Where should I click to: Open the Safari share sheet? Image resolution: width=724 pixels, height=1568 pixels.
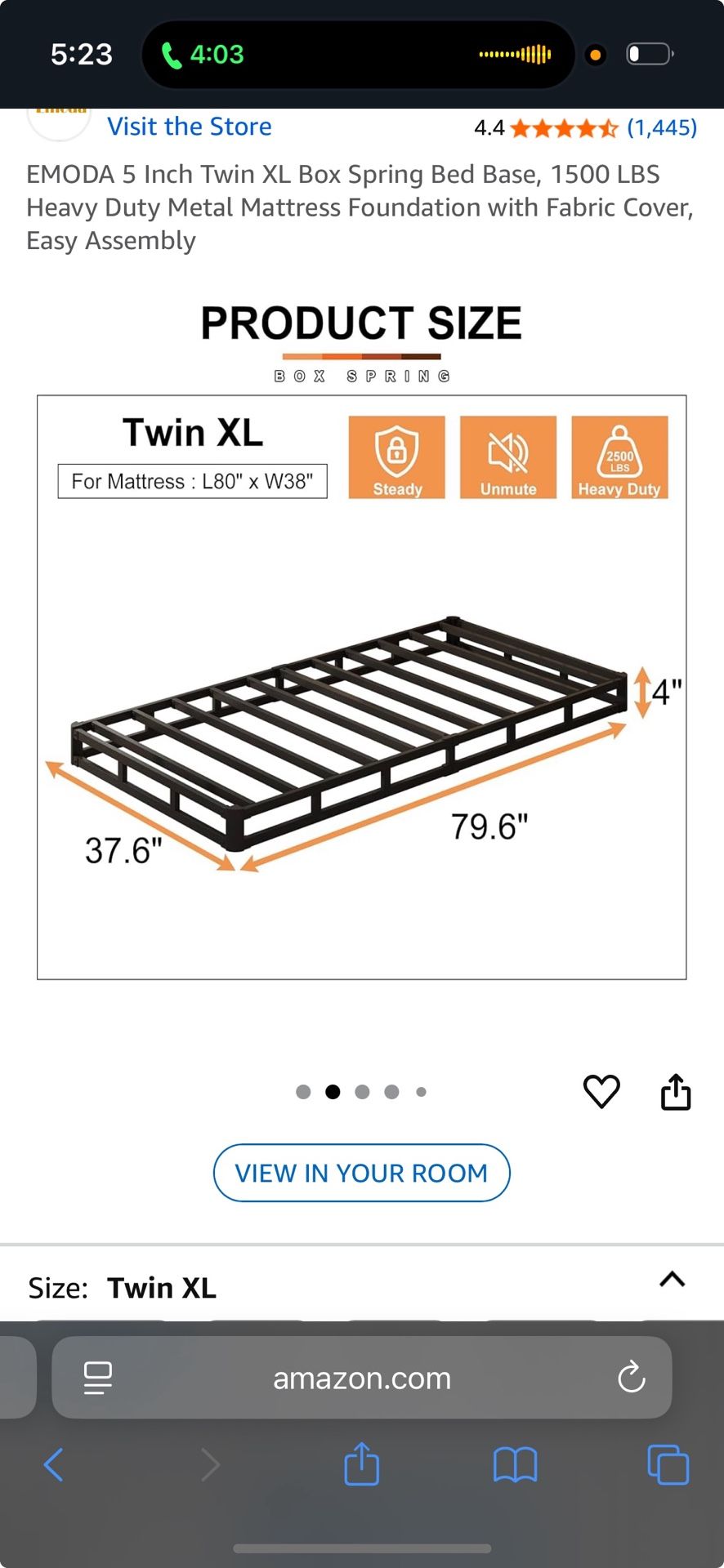[x=361, y=1463]
